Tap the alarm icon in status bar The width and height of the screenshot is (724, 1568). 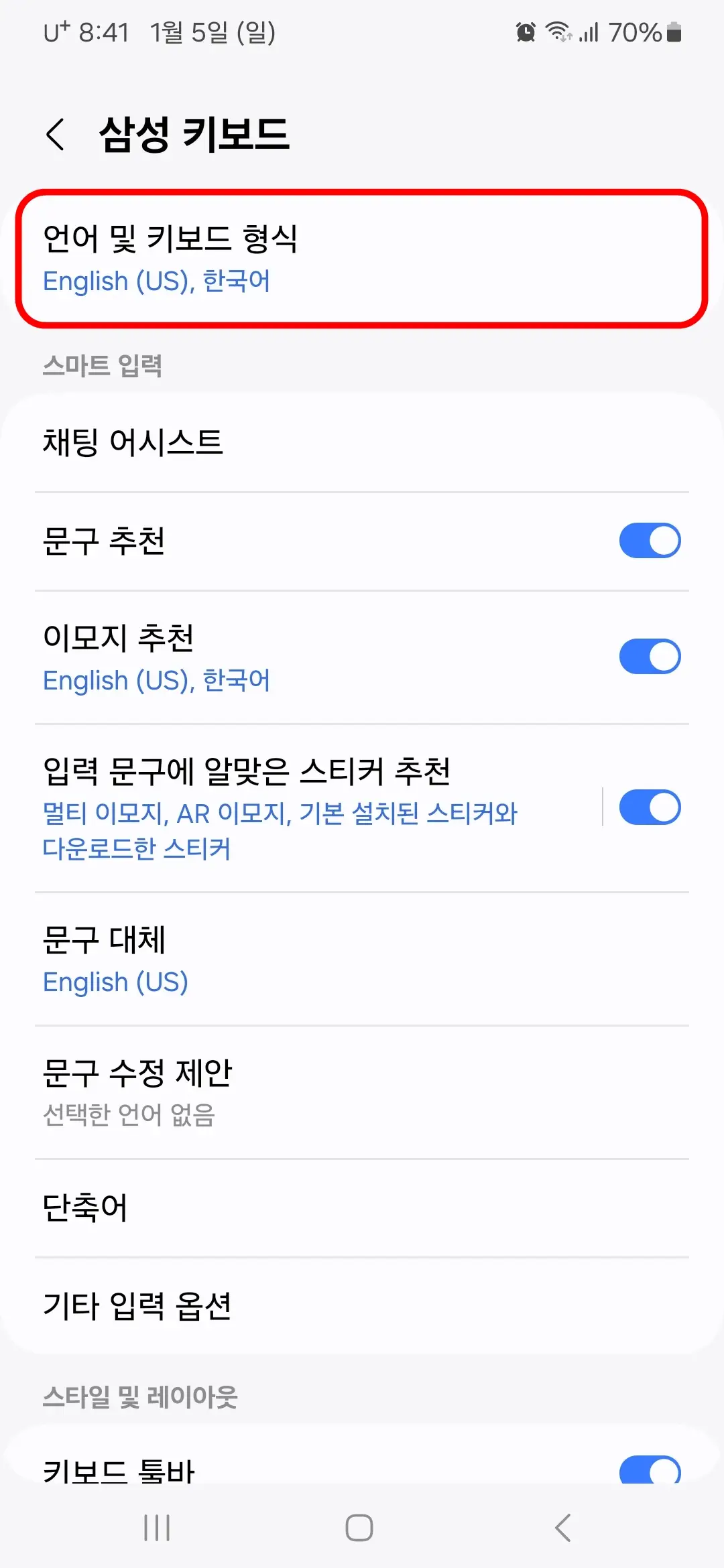click(526, 31)
